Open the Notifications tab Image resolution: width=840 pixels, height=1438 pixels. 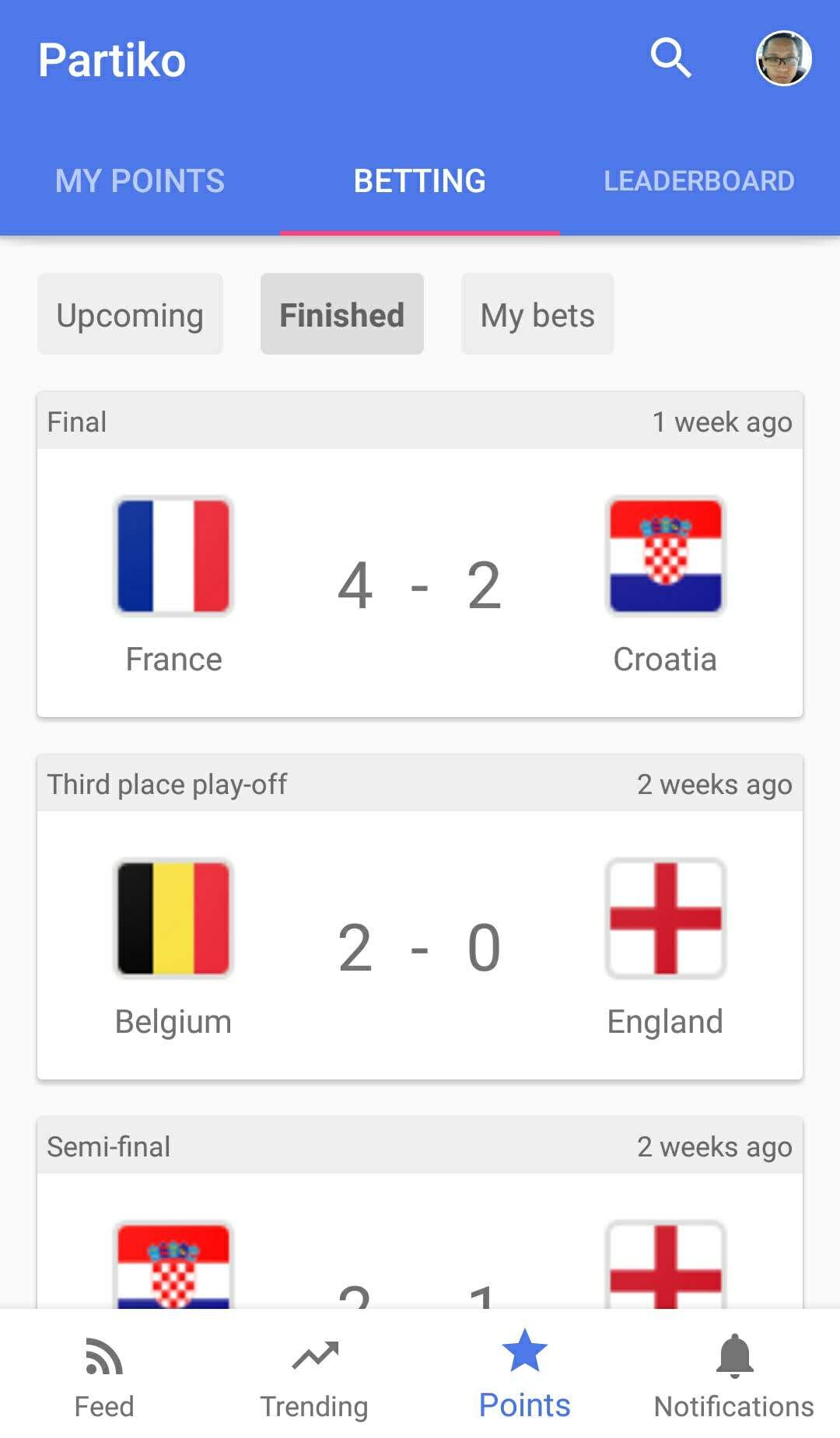point(733,1375)
